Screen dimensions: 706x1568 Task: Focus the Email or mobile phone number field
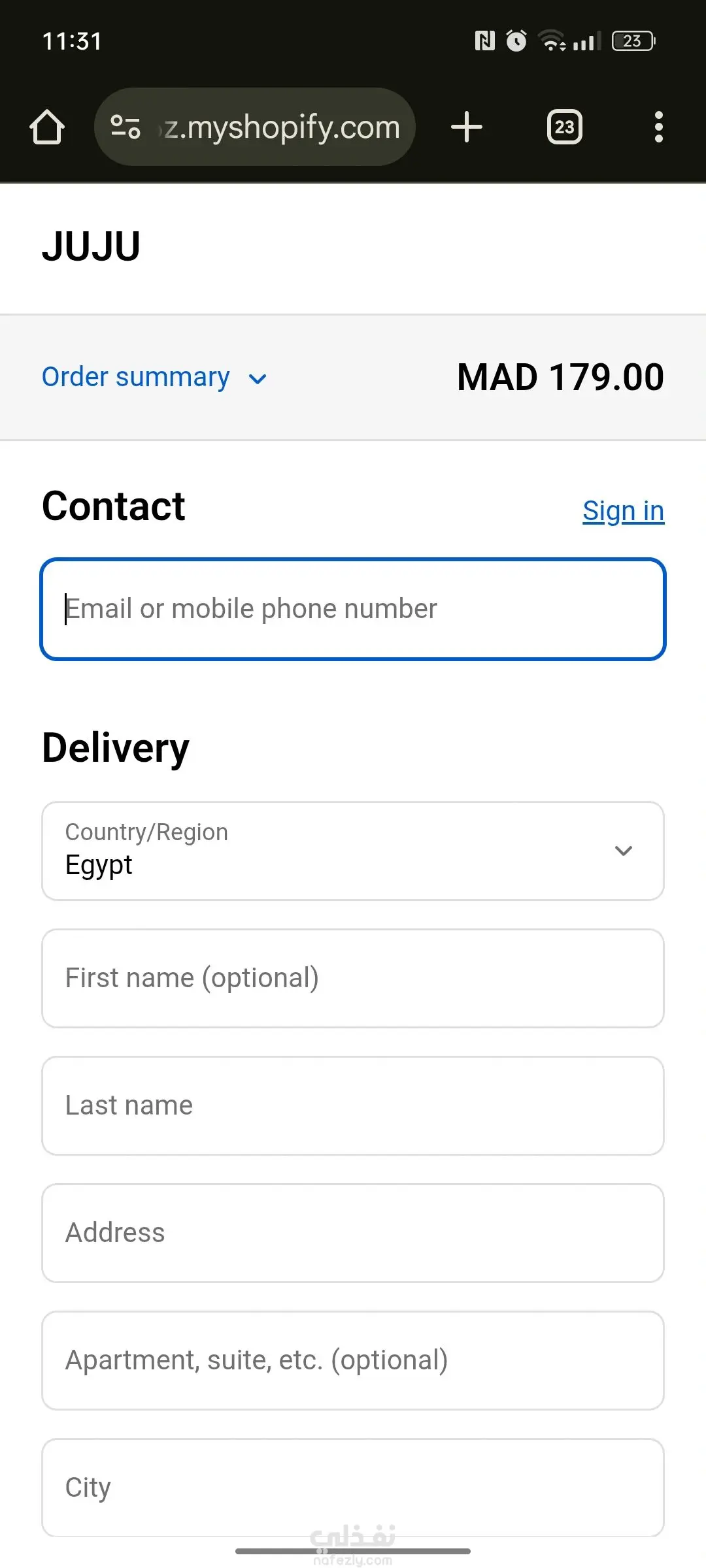click(353, 609)
